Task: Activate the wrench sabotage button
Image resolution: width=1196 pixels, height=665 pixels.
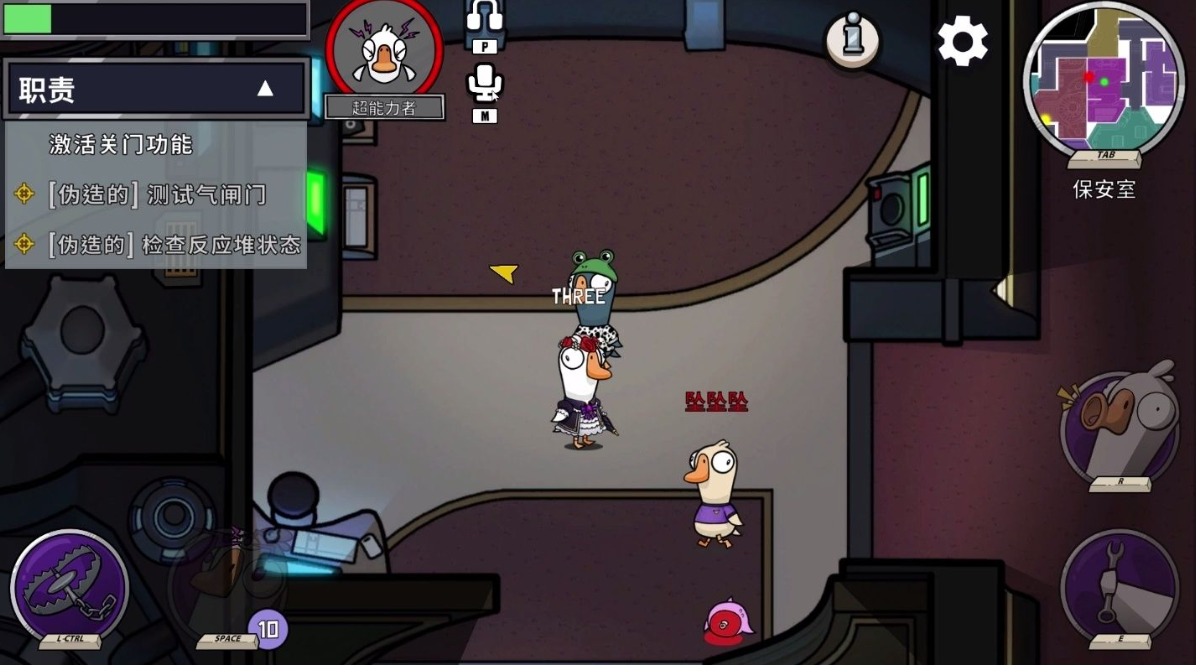Action: pyautogui.click(x=1119, y=585)
